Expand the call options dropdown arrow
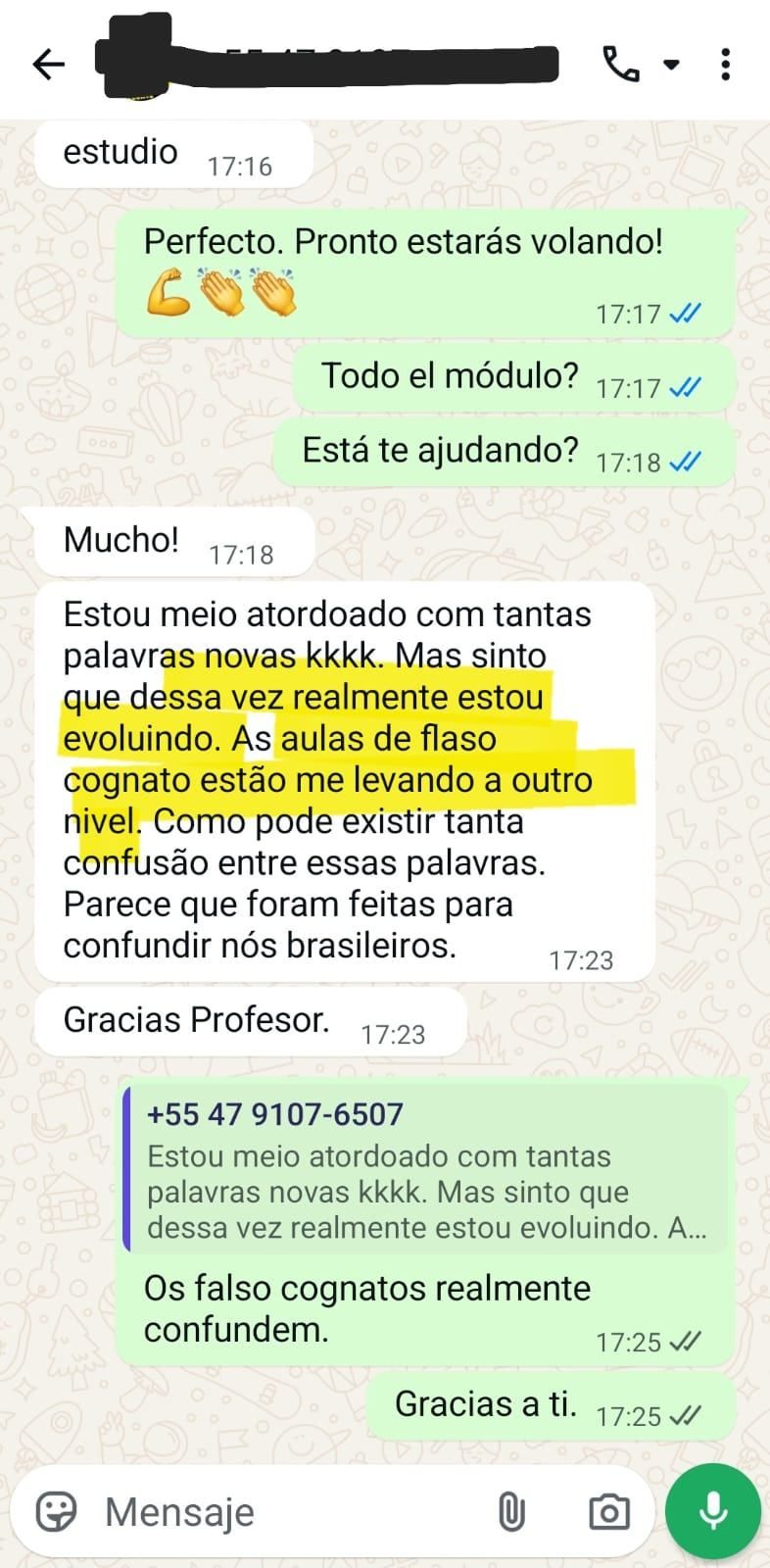Viewport: 770px width, 1568px height. (671, 65)
